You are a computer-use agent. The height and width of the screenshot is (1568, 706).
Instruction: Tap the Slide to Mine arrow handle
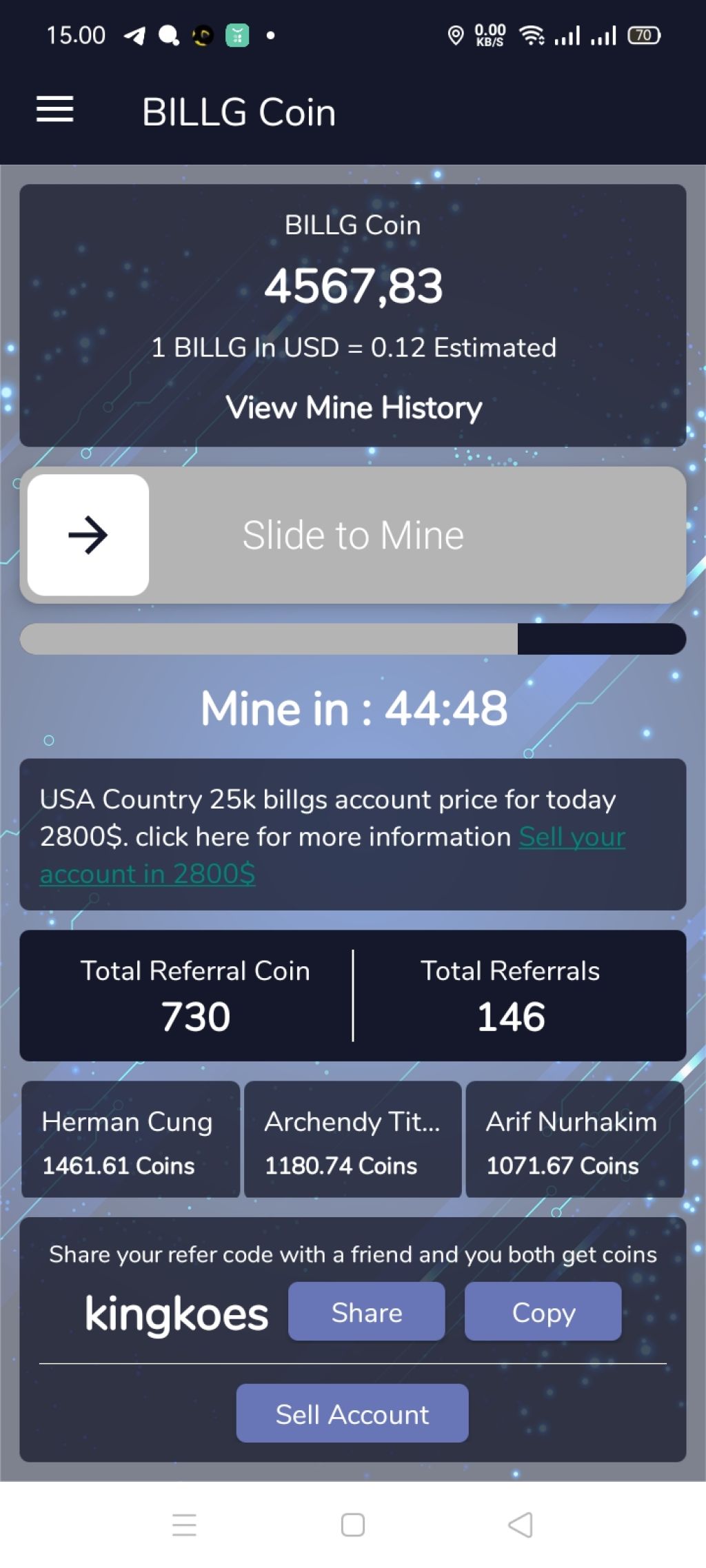click(x=88, y=535)
